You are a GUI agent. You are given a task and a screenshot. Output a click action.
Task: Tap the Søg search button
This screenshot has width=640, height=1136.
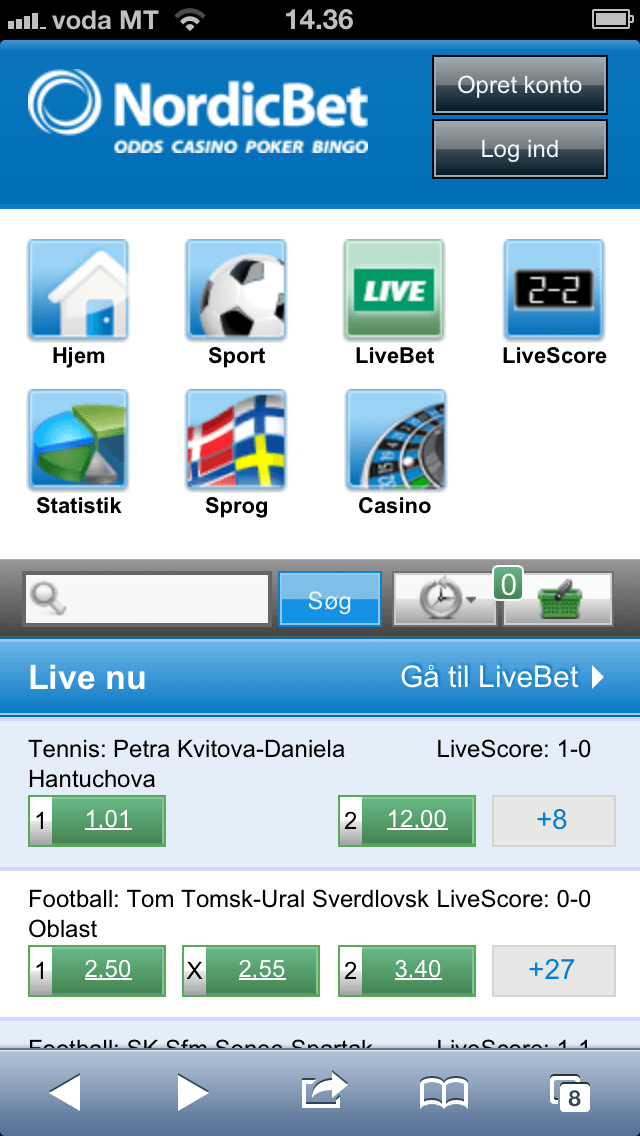(330, 600)
